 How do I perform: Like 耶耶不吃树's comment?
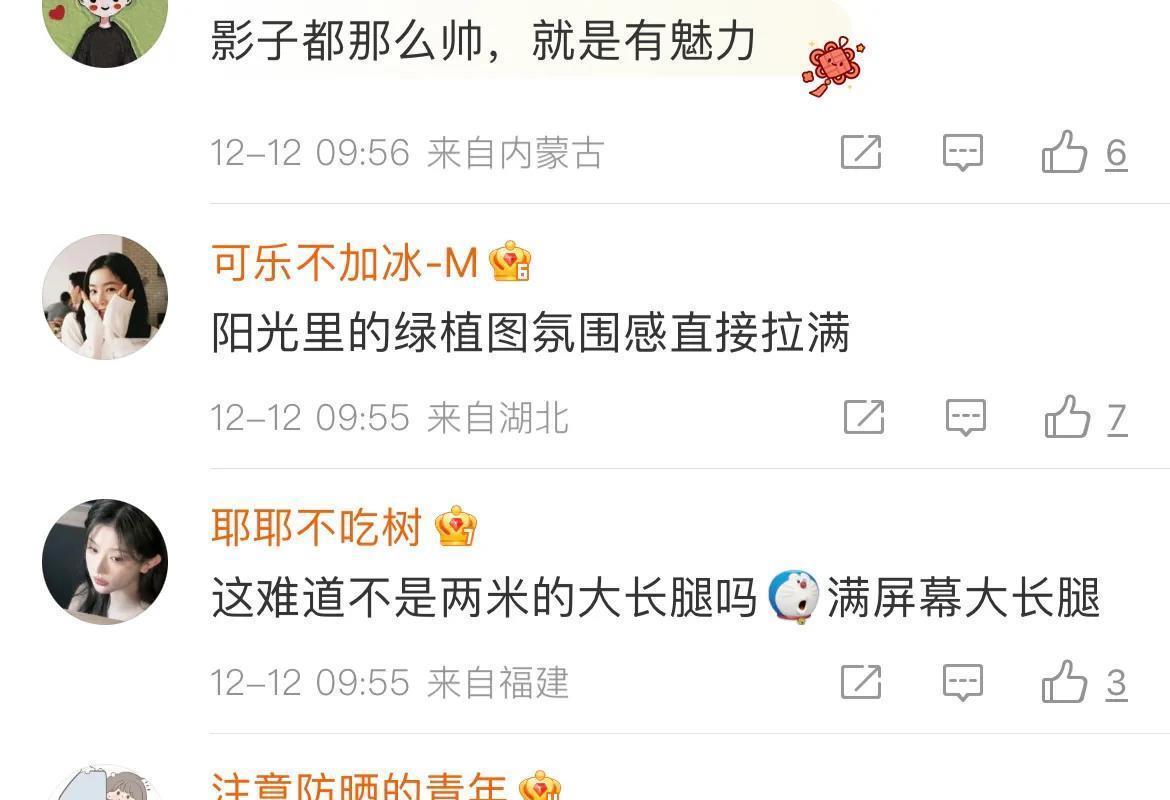click(1064, 681)
